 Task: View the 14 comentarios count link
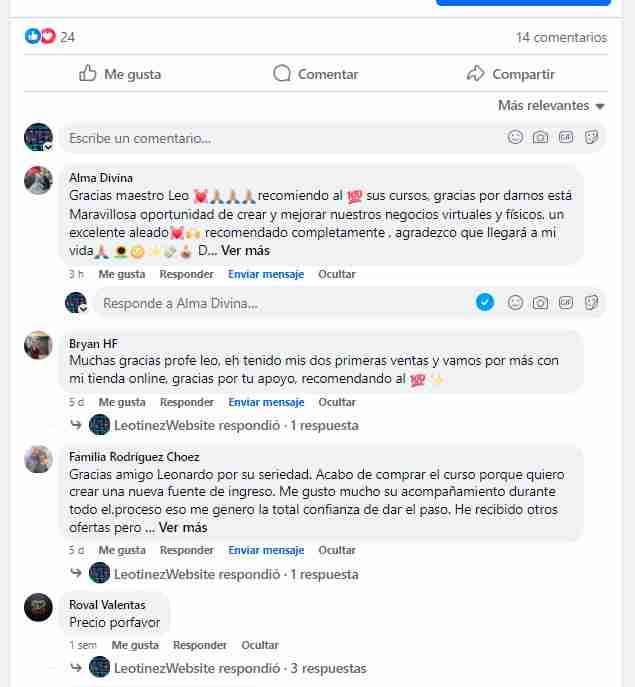(x=561, y=38)
